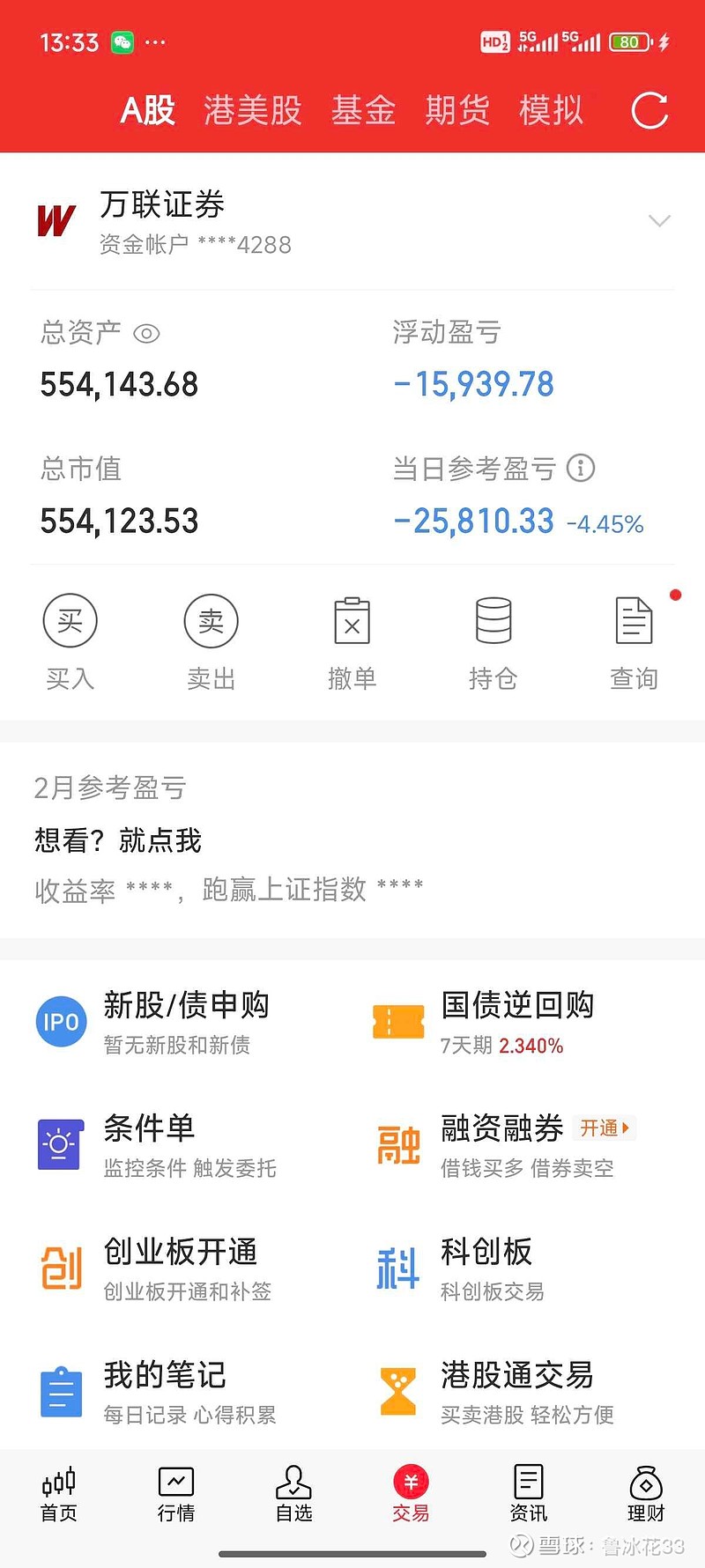Tap the refresh icon in the red header

tap(649, 109)
